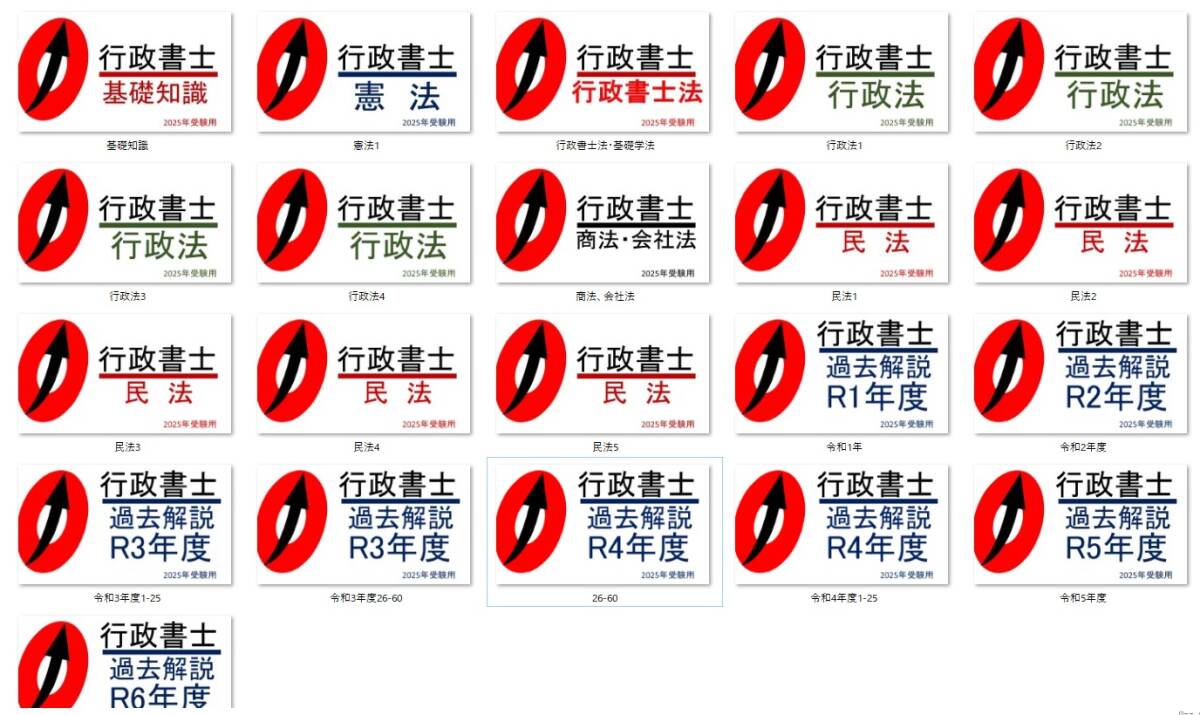Select the 民法3 item
Viewport: 1200px width, 715px height.
(x=125, y=374)
